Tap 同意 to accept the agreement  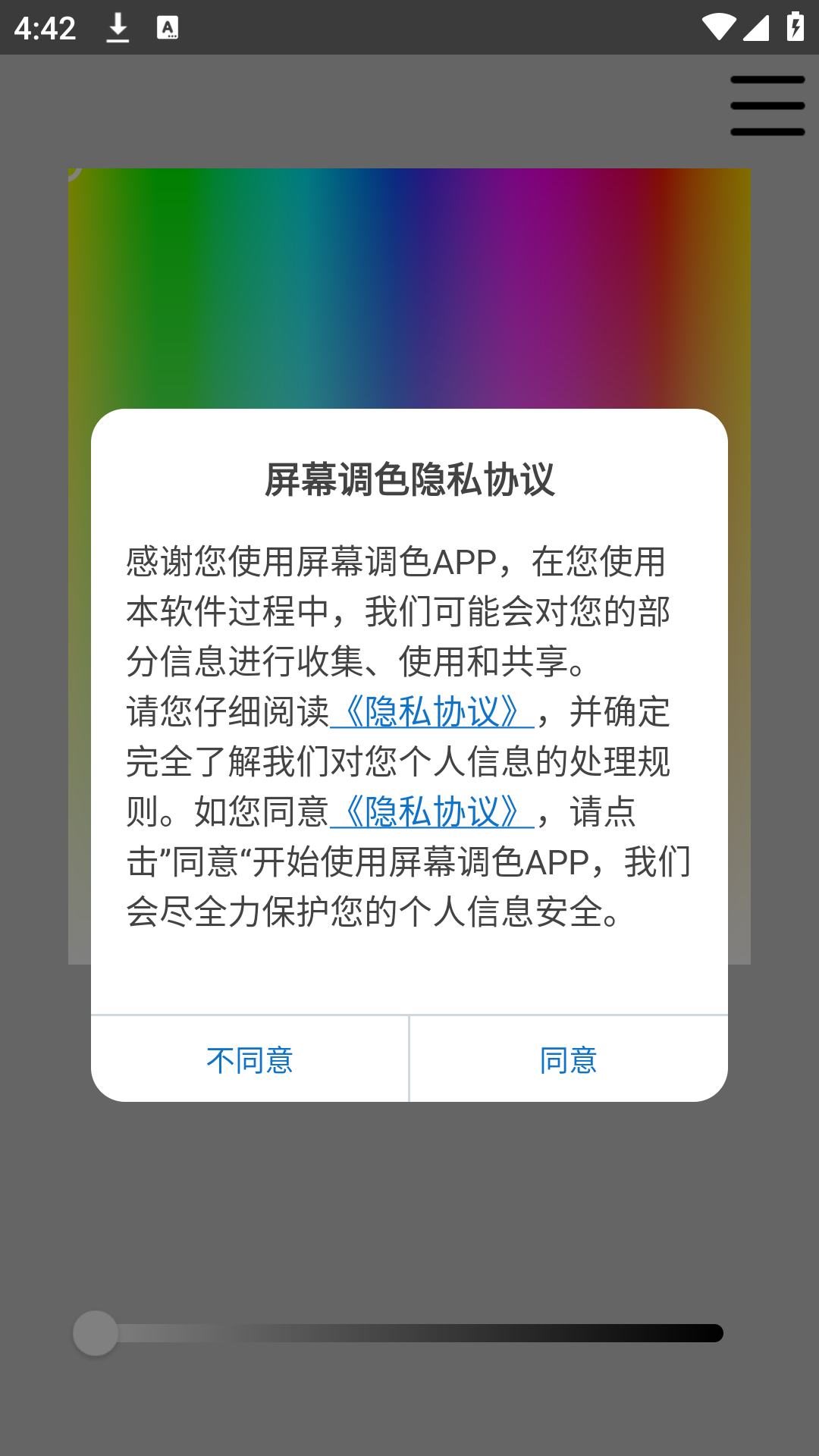(568, 1060)
